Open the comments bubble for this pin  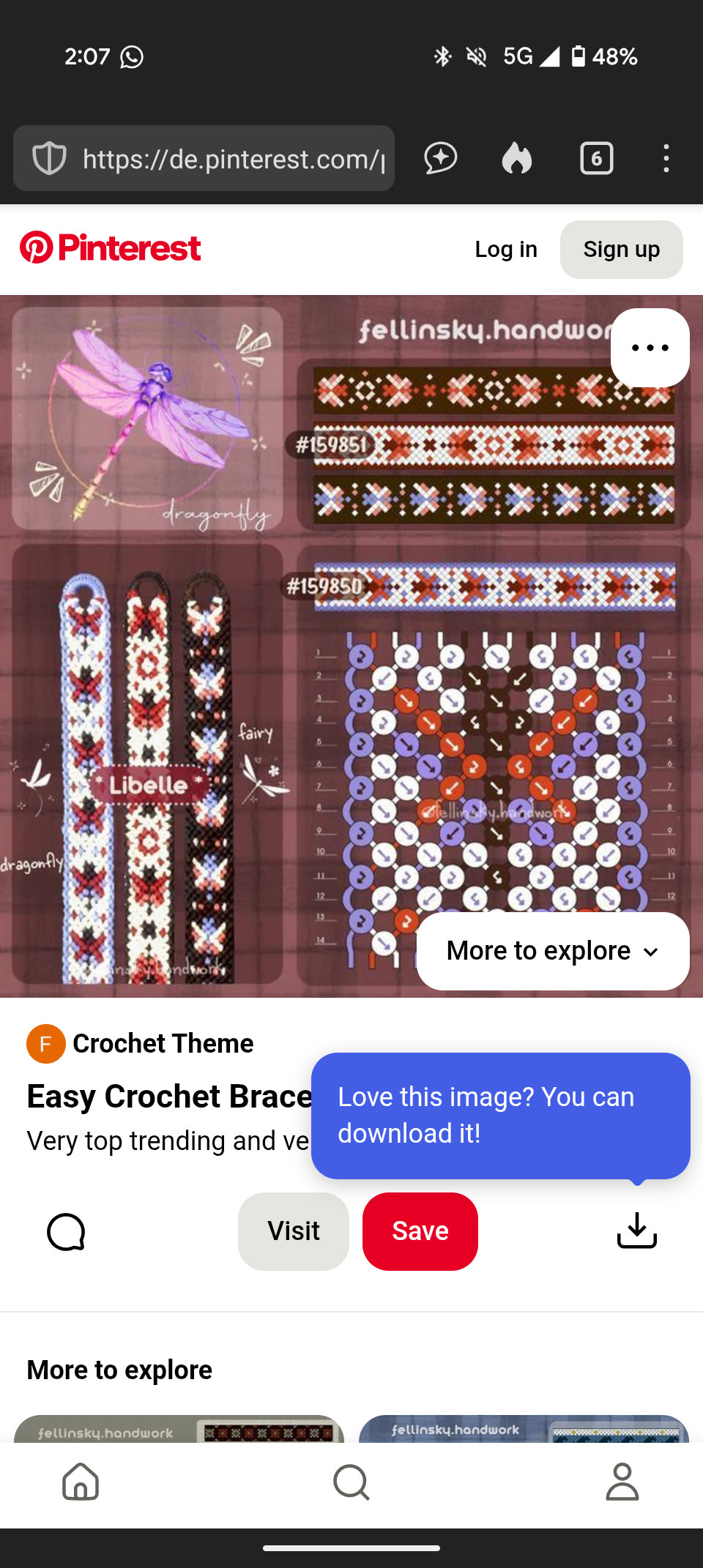coord(66,1231)
